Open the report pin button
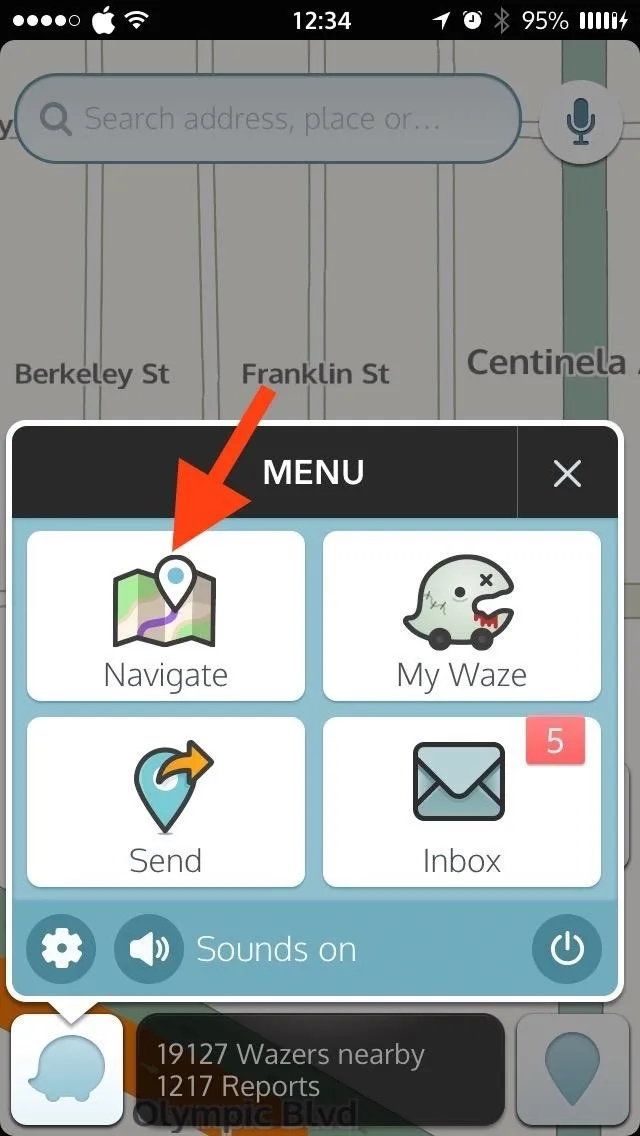The height and width of the screenshot is (1136, 640). (x=573, y=1069)
